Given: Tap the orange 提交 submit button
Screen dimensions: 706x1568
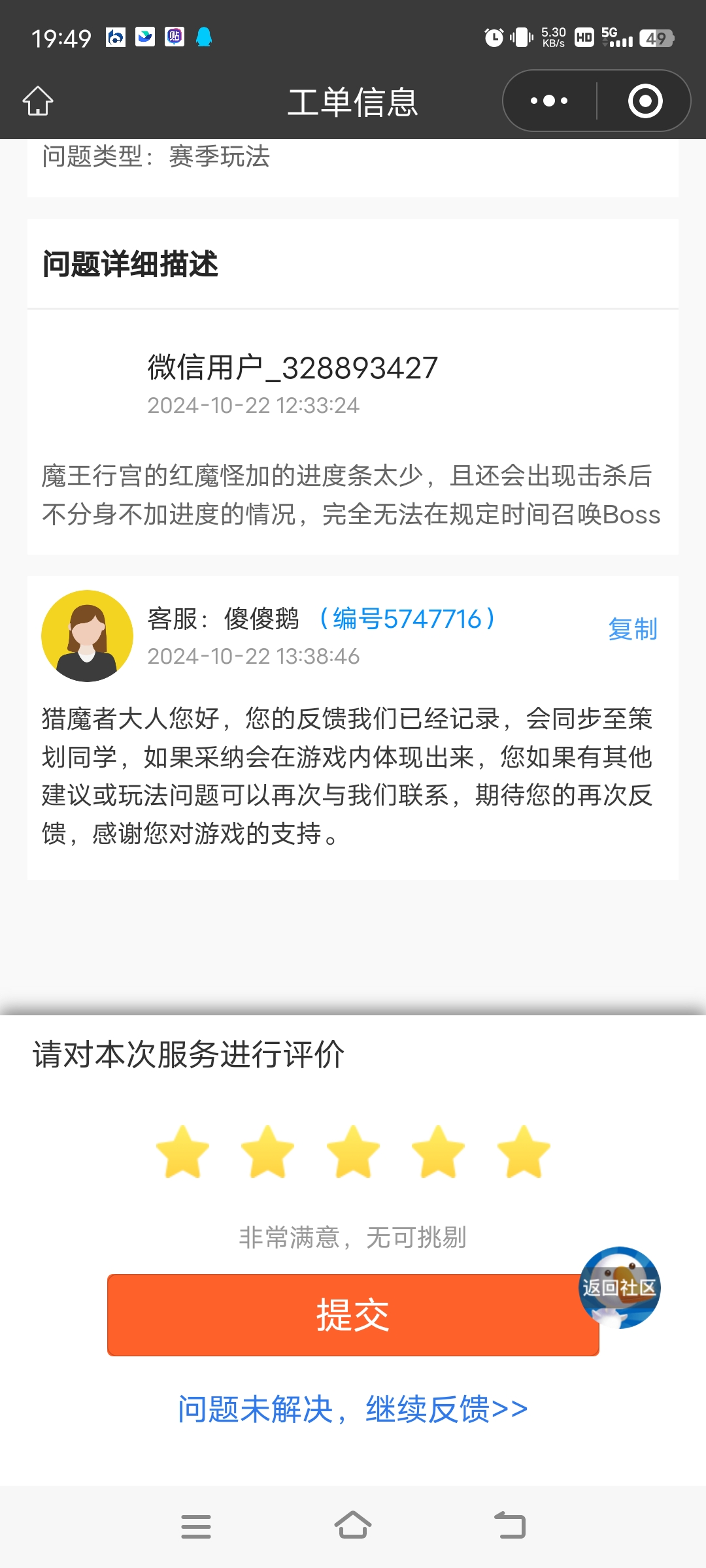Looking at the screenshot, I should tap(353, 1315).
